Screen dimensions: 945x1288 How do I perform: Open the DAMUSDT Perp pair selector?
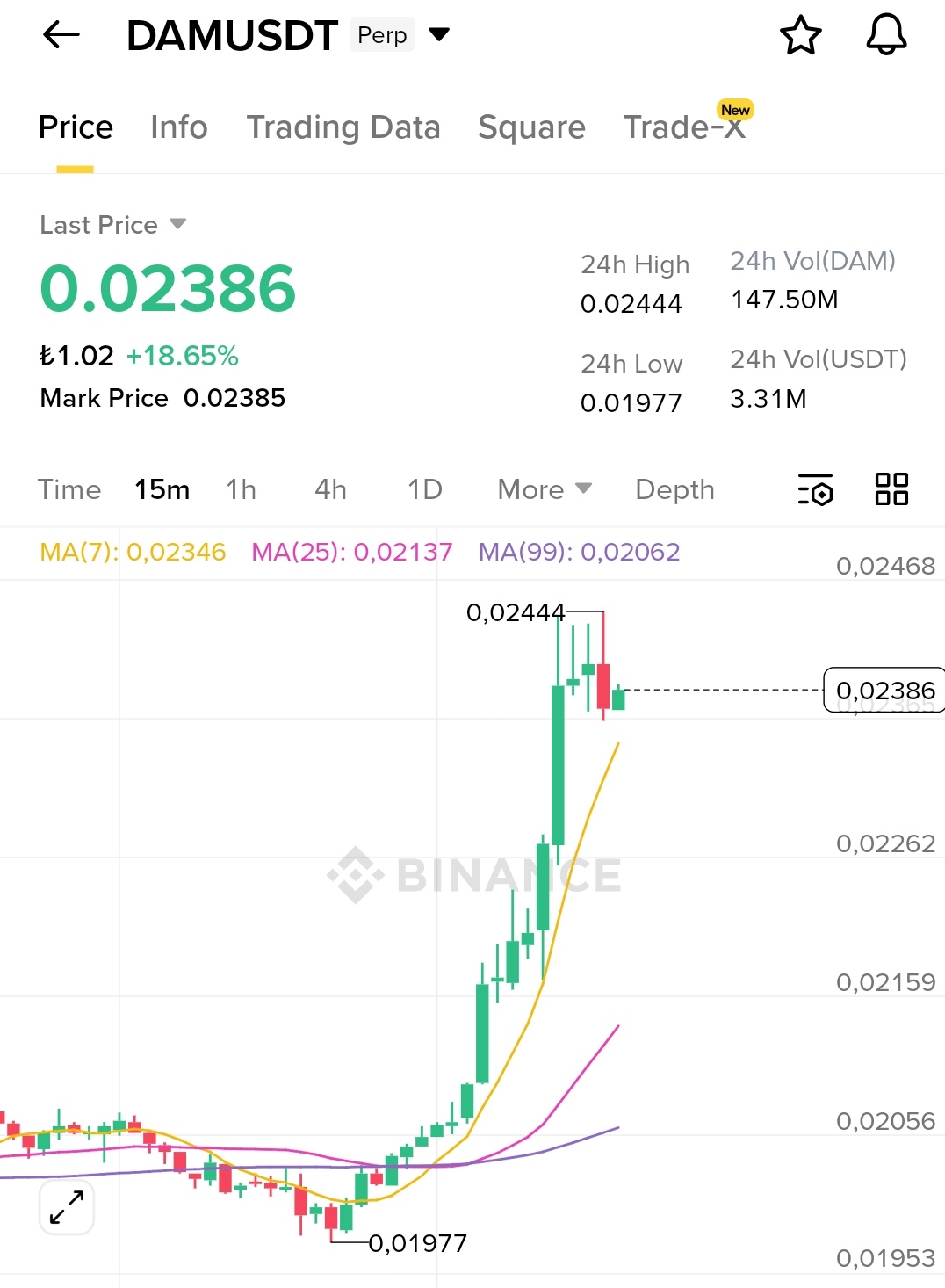click(x=438, y=35)
